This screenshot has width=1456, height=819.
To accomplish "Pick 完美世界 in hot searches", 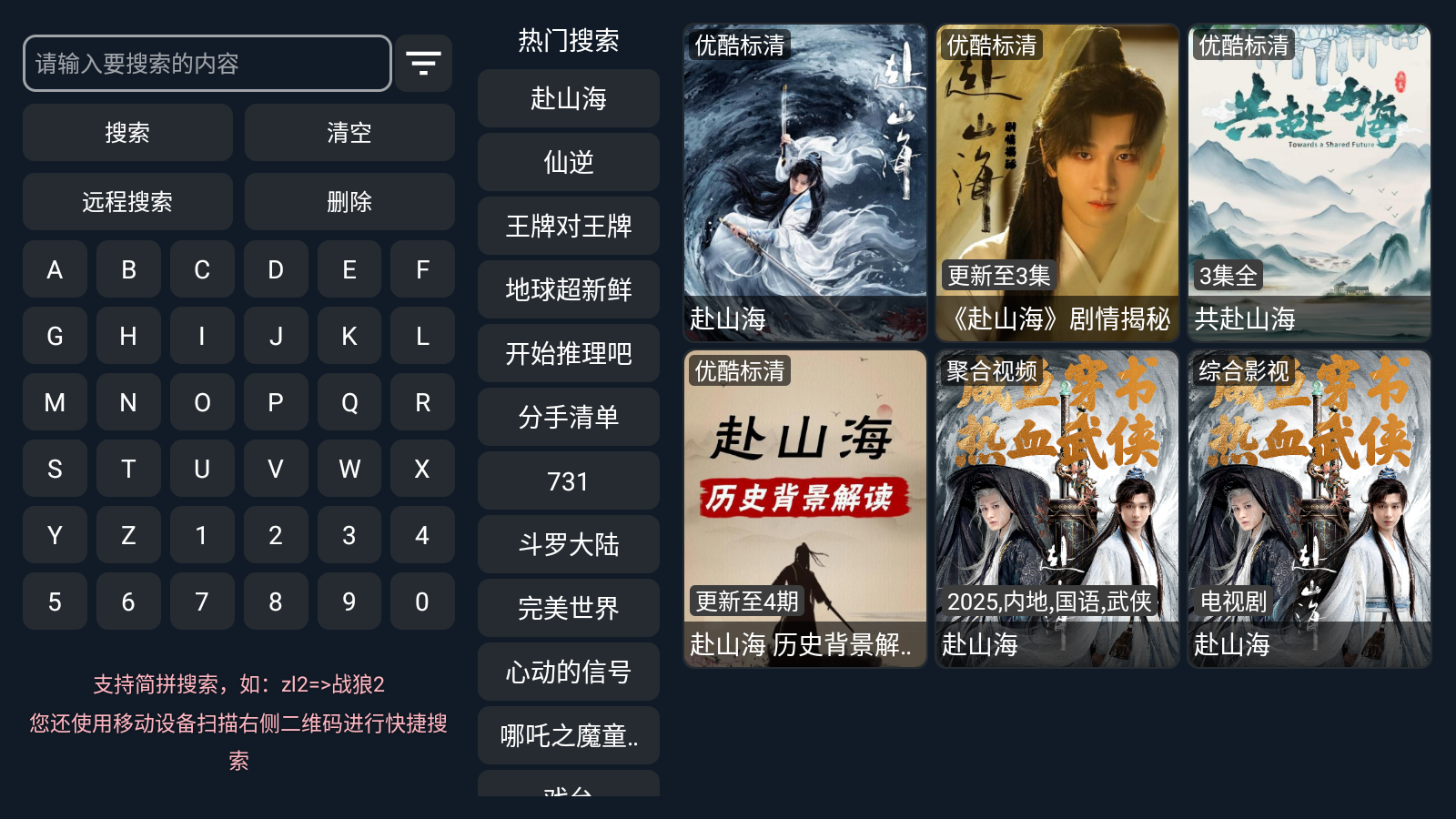I will pyautogui.click(x=569, y=608).
